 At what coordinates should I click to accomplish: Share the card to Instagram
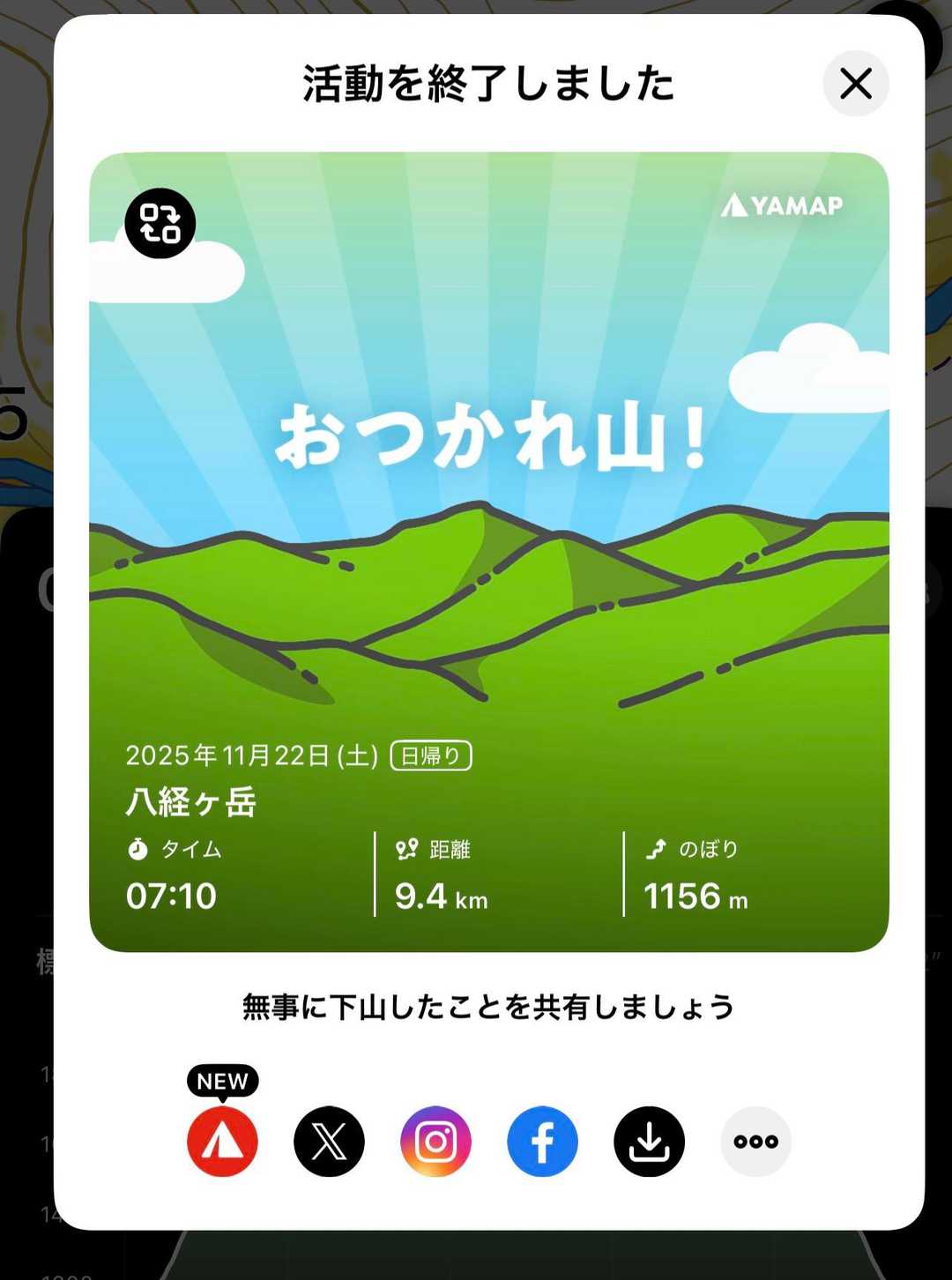tap(435, 1142)
